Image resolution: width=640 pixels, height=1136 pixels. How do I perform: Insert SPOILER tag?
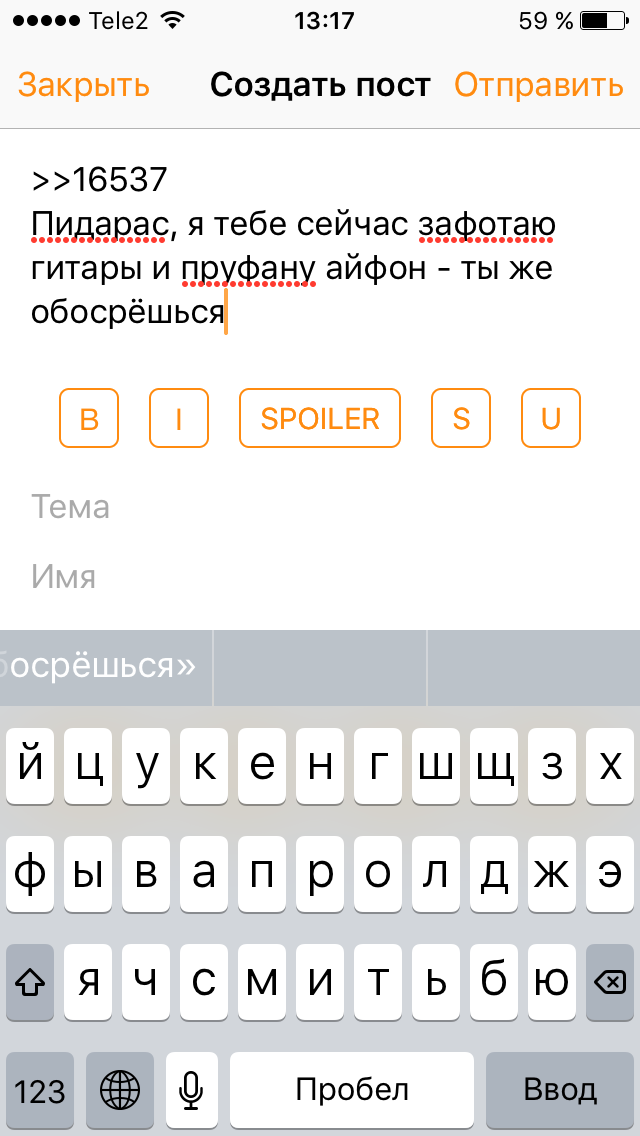click(320, 418)
